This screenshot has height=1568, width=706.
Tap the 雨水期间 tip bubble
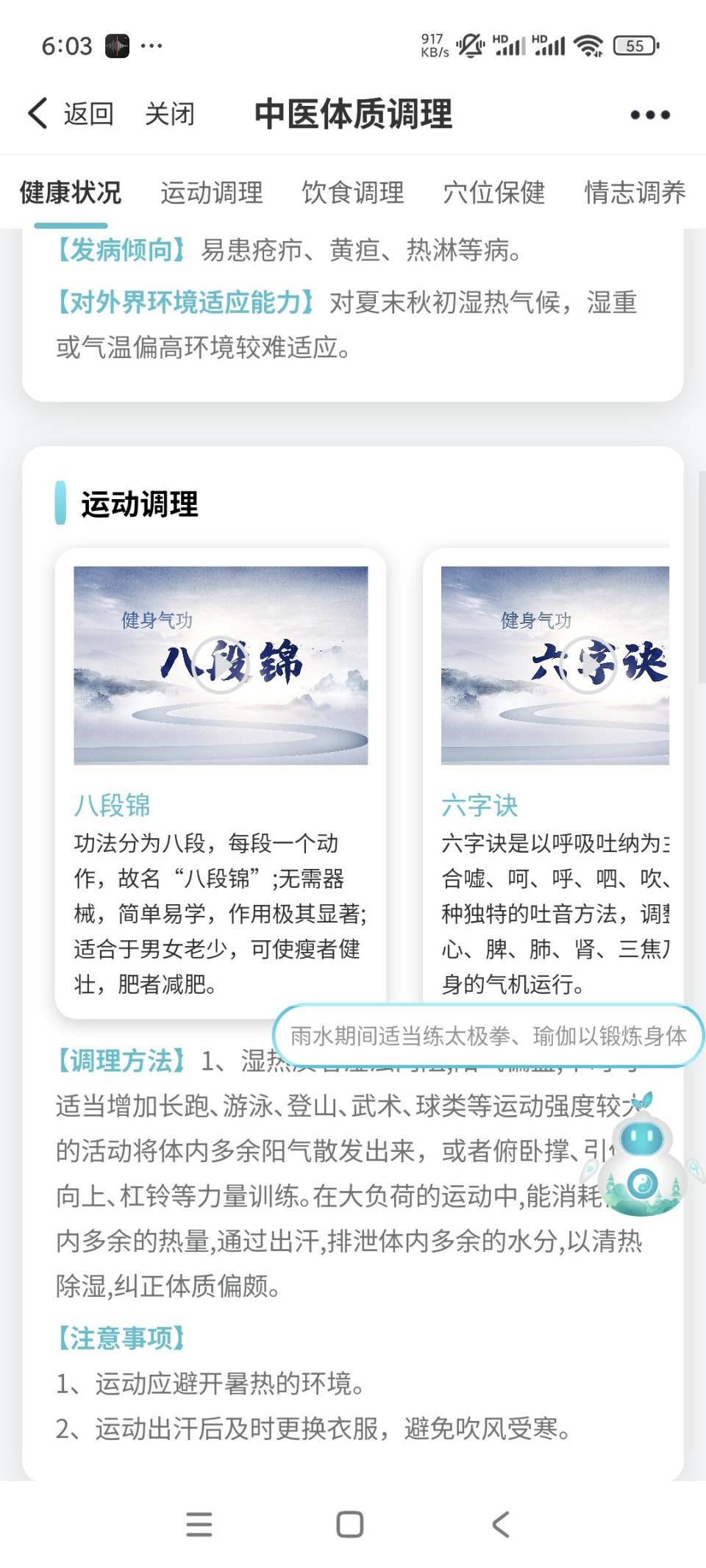[488, 1036]
